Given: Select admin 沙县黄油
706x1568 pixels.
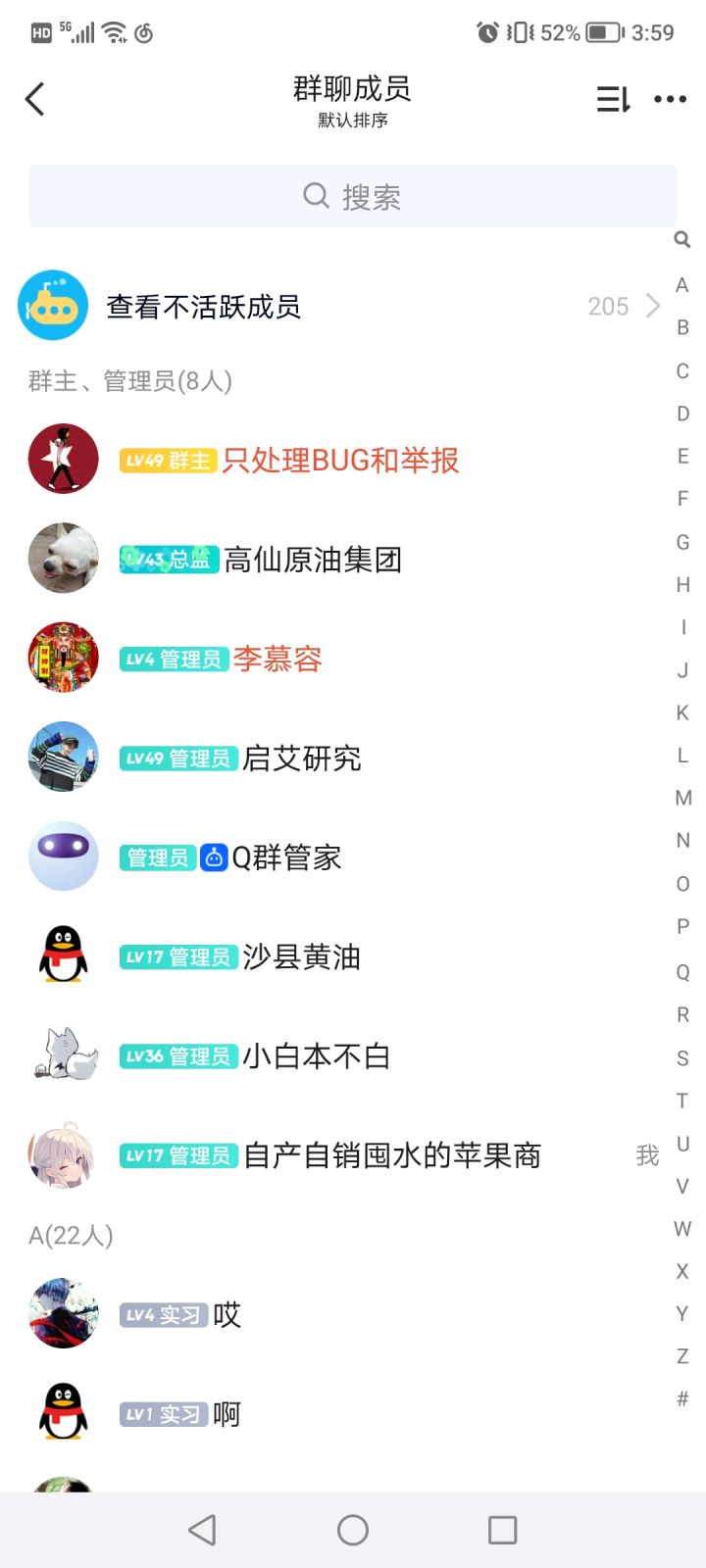Looking at the screenshot, I should (x=301, y=956).
